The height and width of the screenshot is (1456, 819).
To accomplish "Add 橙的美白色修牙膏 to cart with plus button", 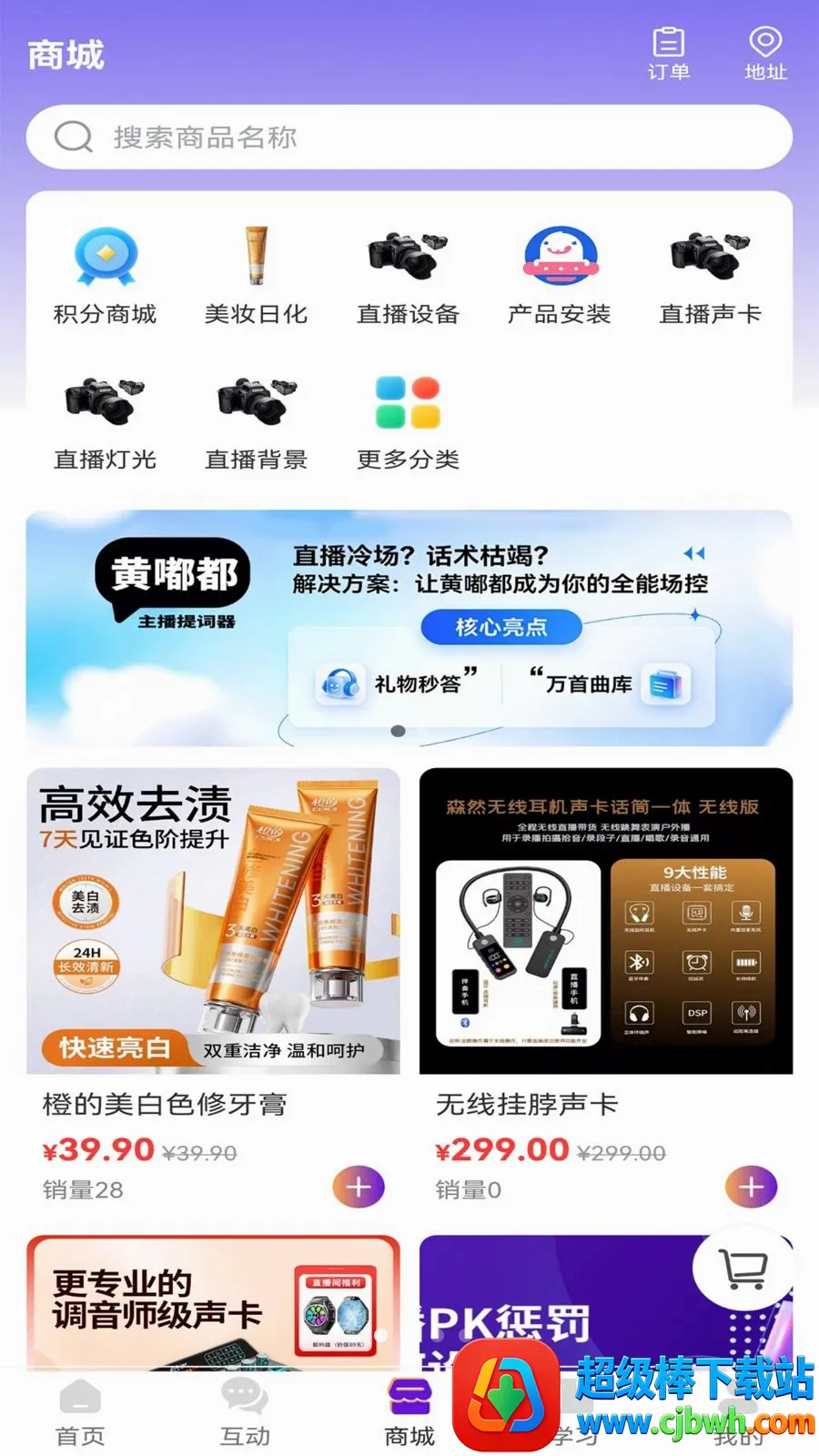I will coord(359,1187).
